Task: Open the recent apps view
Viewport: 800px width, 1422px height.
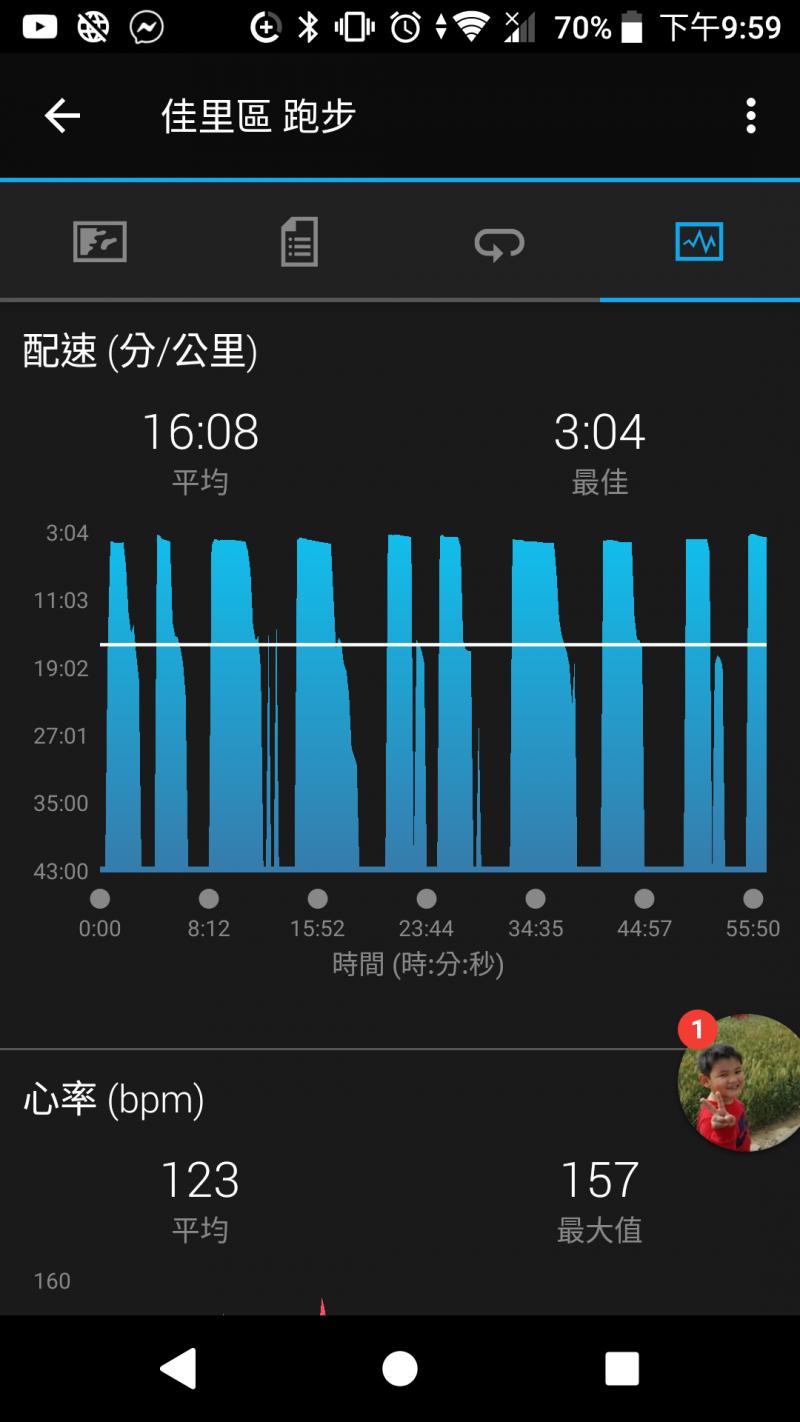Action: (x=621, y=1368)
